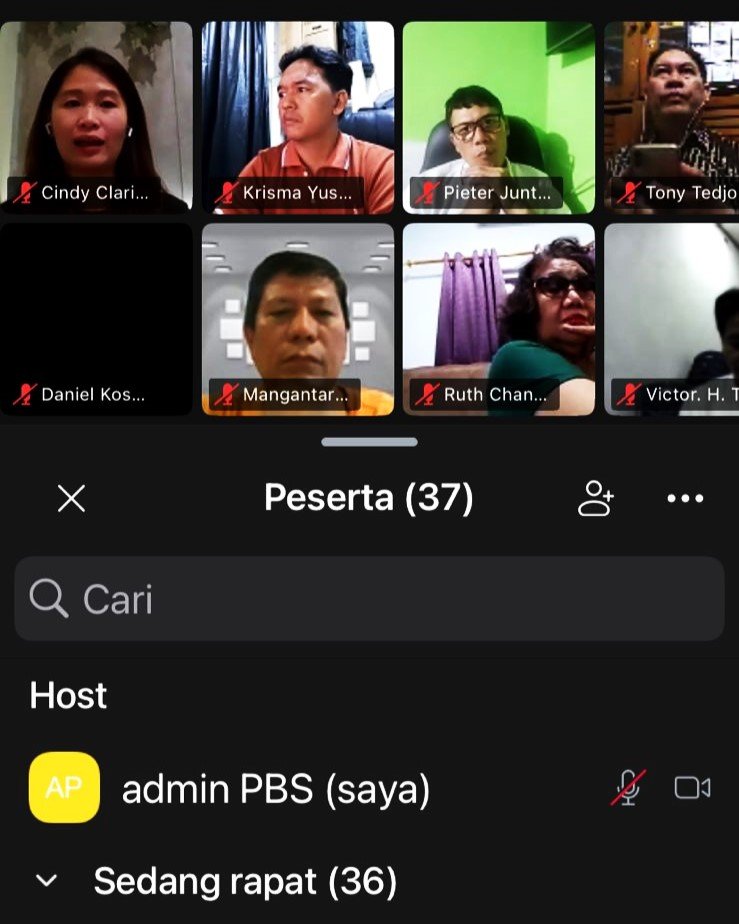Select the admin PBS participant row
739x924 pixels.
[x=300, y=790]
